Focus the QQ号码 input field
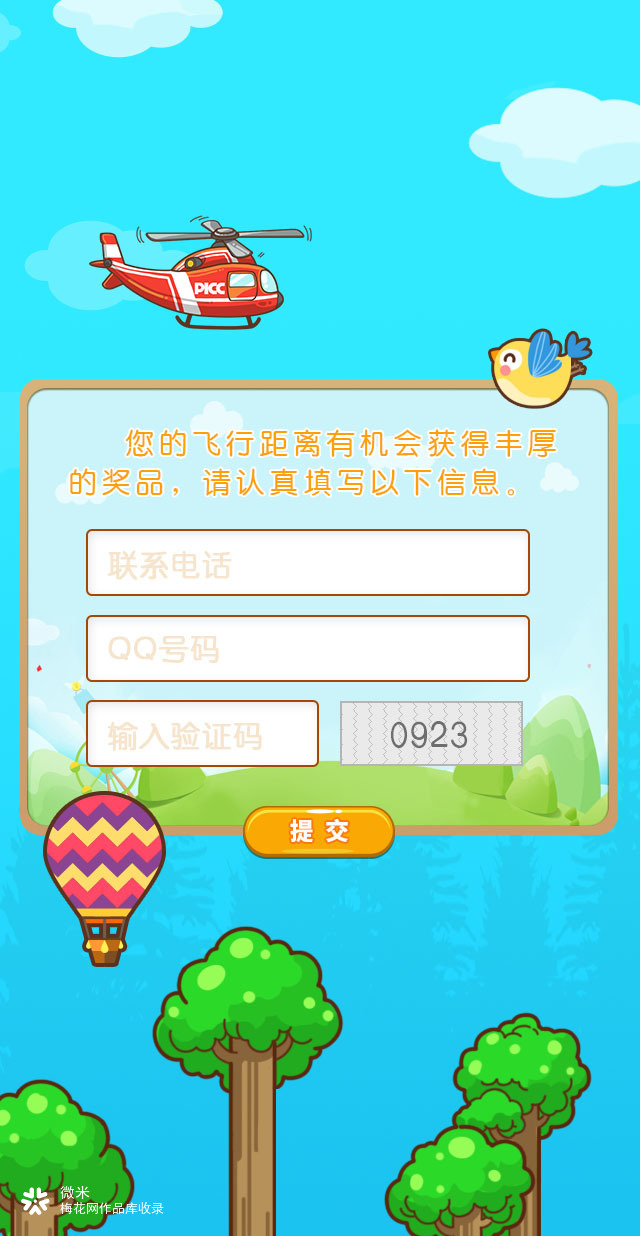The height and width of the screenshot is (1236, 640). pyautogui.click(x=307, y=649)
